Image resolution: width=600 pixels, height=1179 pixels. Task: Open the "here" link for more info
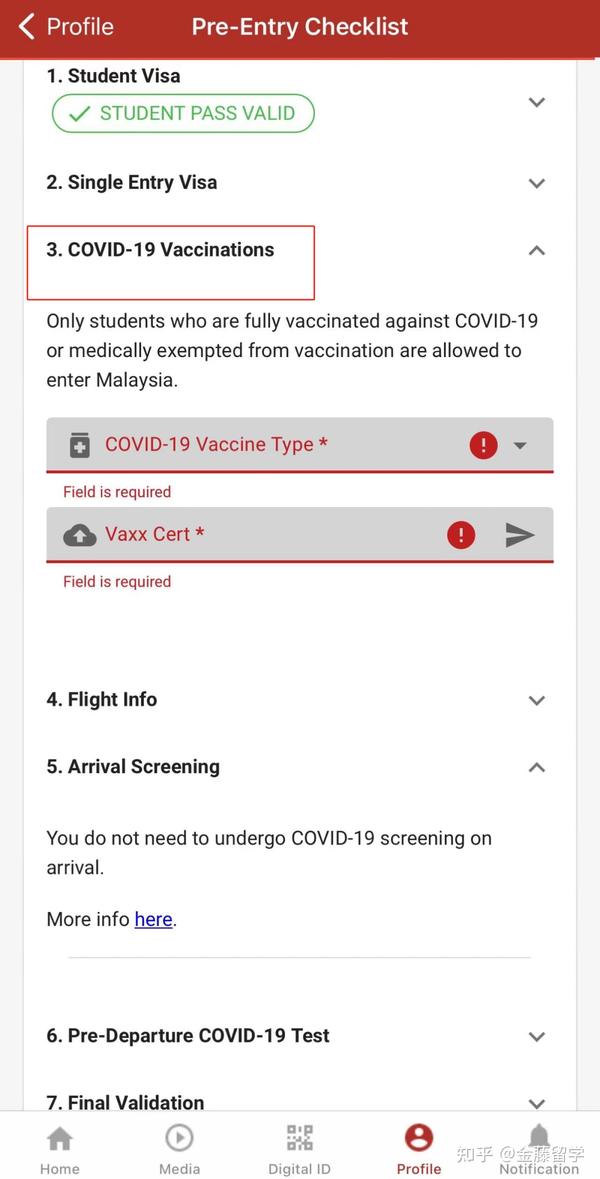tap(153, 919)
